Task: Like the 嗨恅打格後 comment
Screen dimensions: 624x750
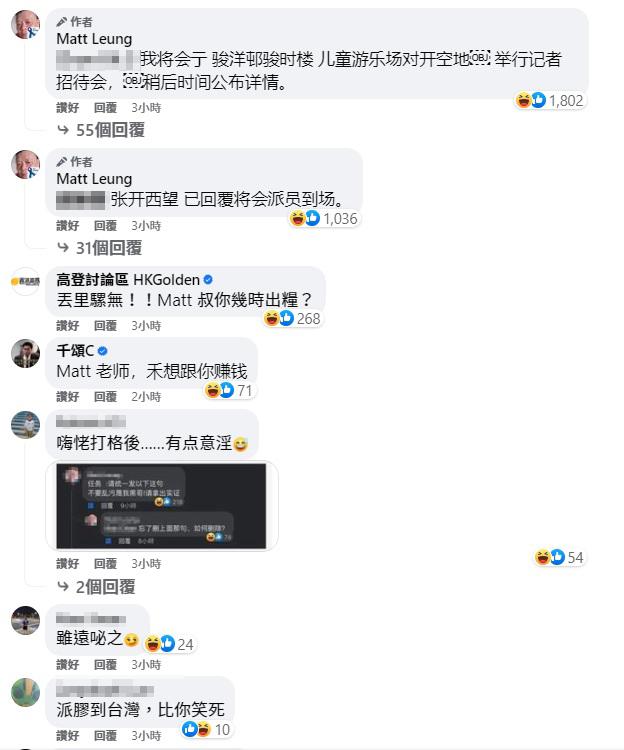Action: coord(67,564)
